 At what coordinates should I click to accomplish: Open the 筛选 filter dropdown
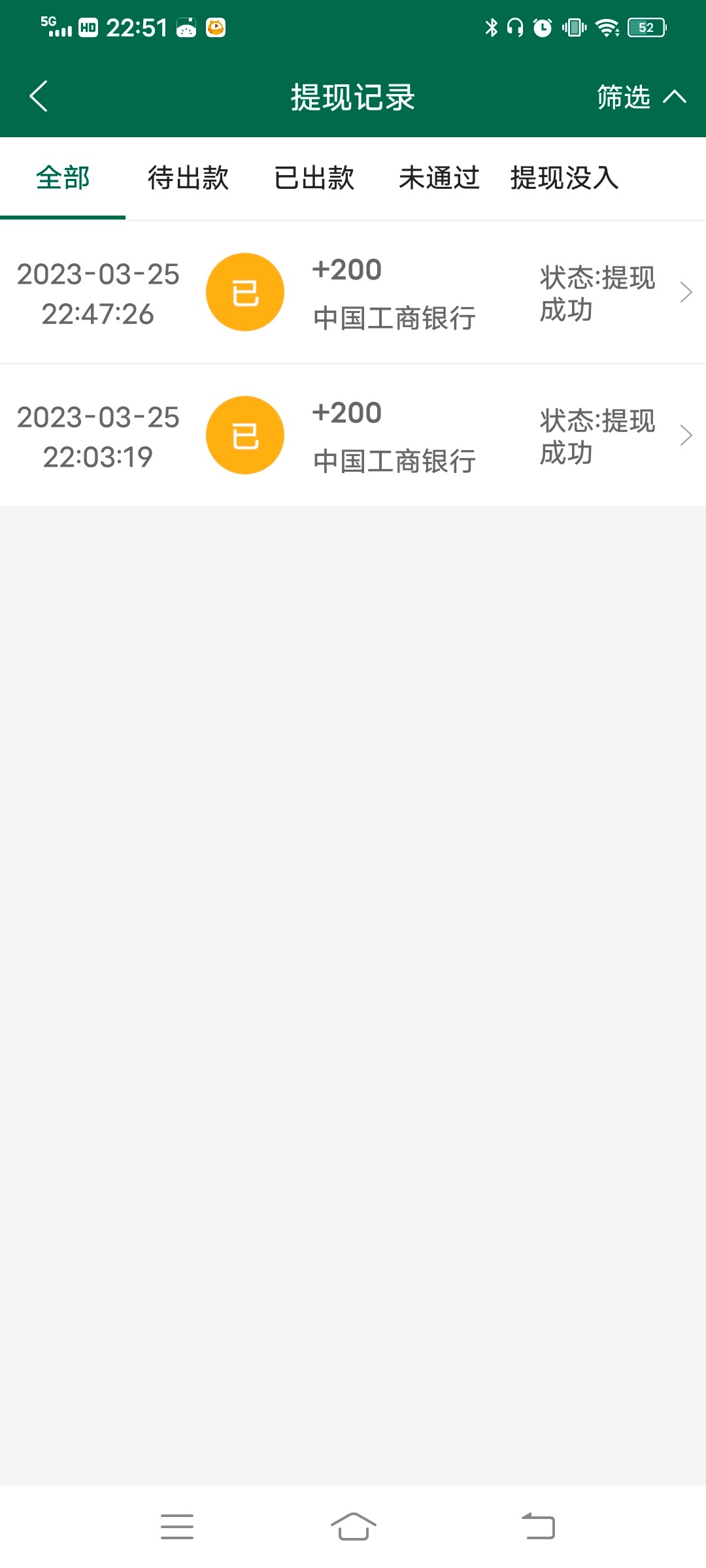click(641, 97)
